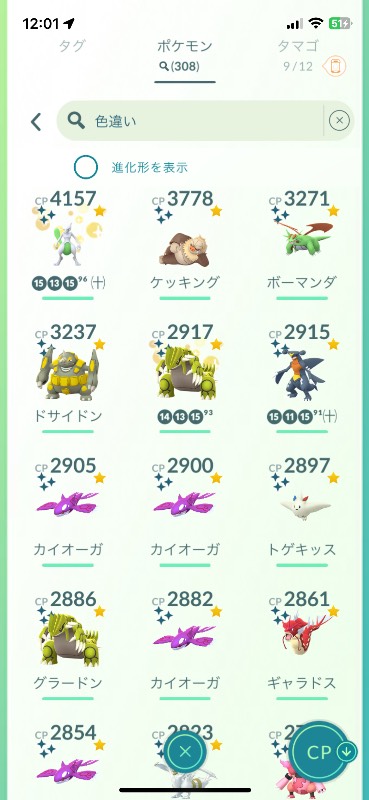
Task: Switch to the タマゴ tab
Action: tap(296, 47)
